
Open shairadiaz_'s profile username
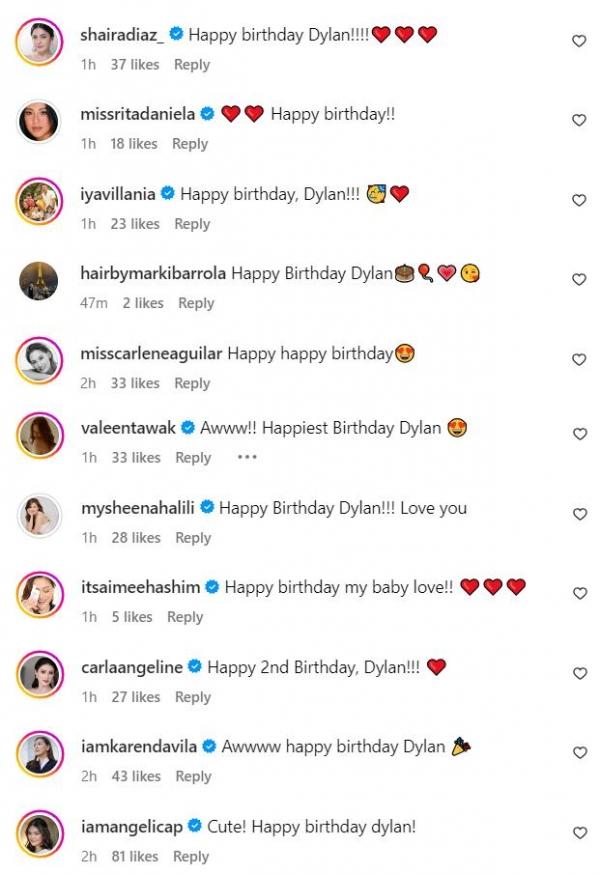122,34
